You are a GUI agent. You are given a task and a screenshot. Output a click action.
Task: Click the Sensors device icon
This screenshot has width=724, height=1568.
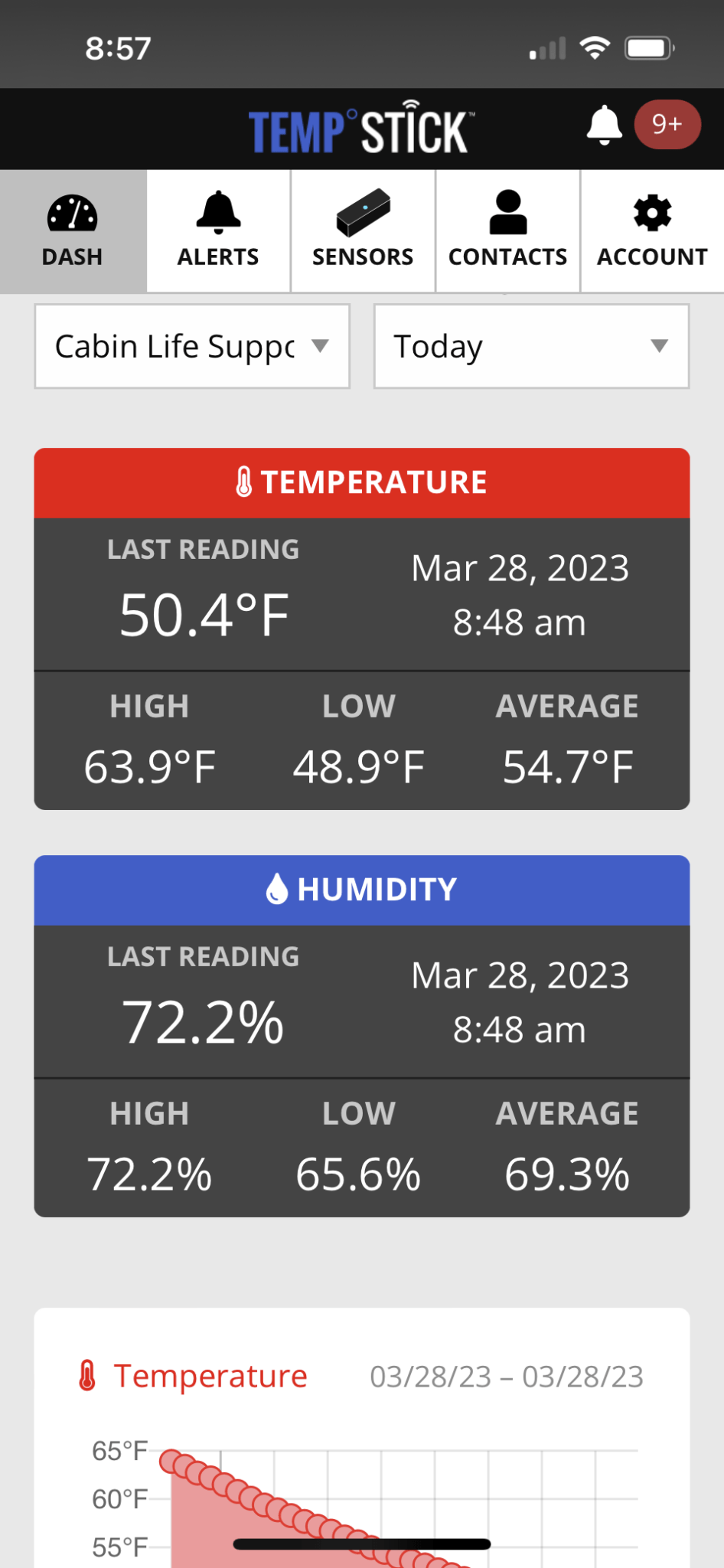click(x=363, y=213)
